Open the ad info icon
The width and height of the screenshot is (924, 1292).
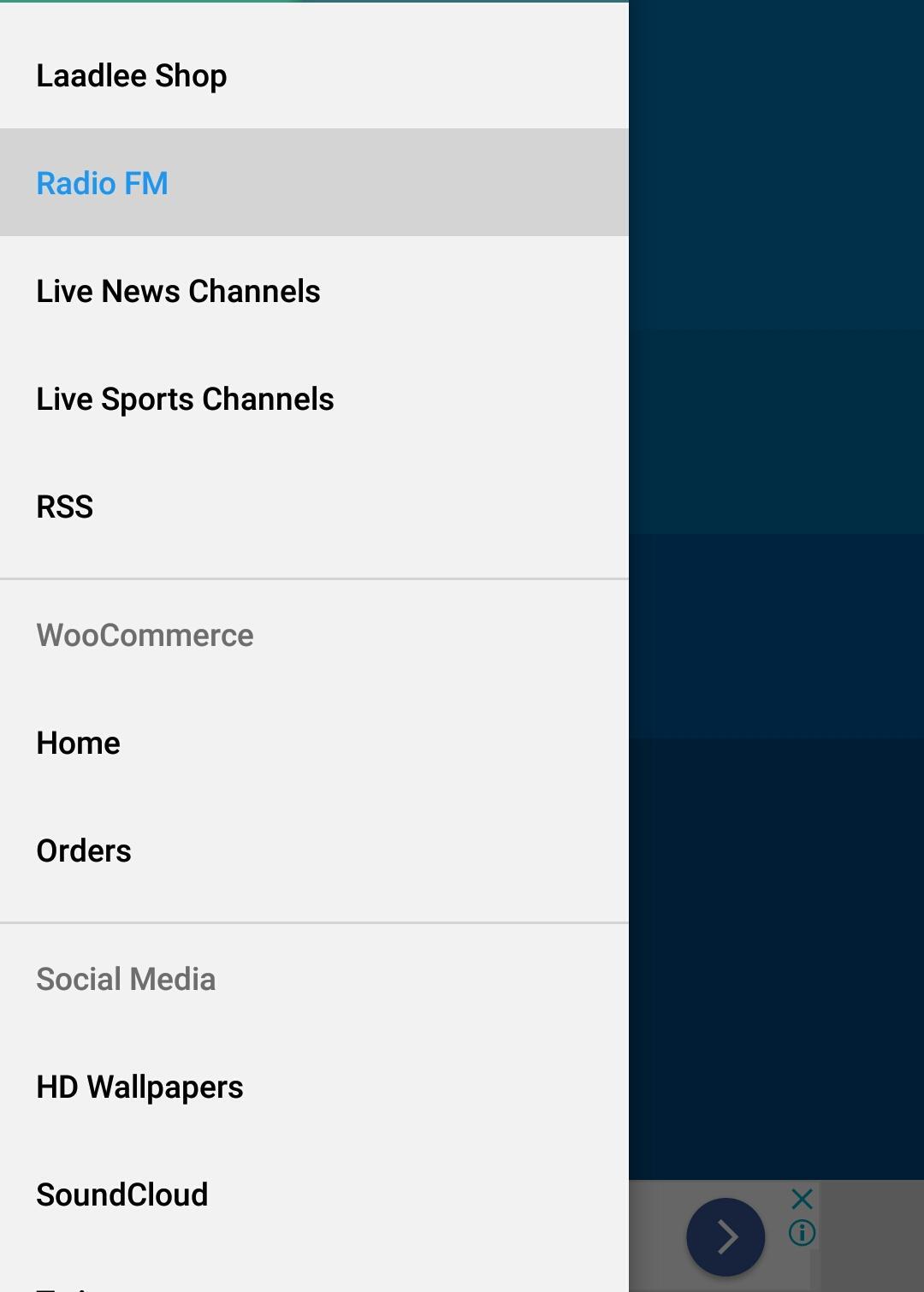point(802,1233)
